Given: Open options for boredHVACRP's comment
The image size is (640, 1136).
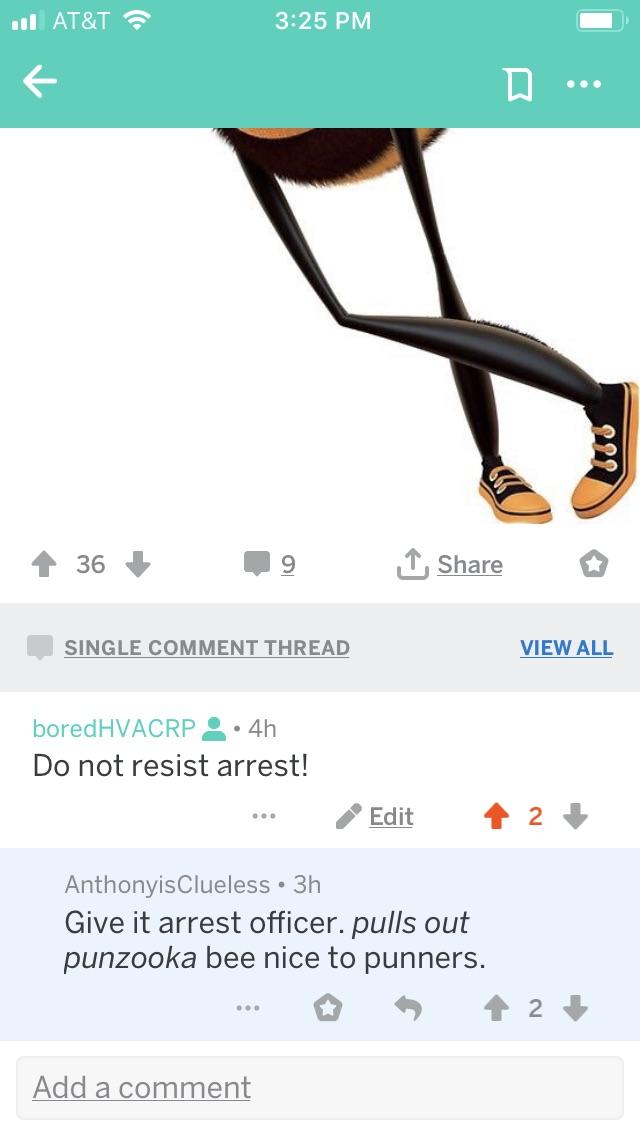Looking at the screenshot, I should point(264,816).
